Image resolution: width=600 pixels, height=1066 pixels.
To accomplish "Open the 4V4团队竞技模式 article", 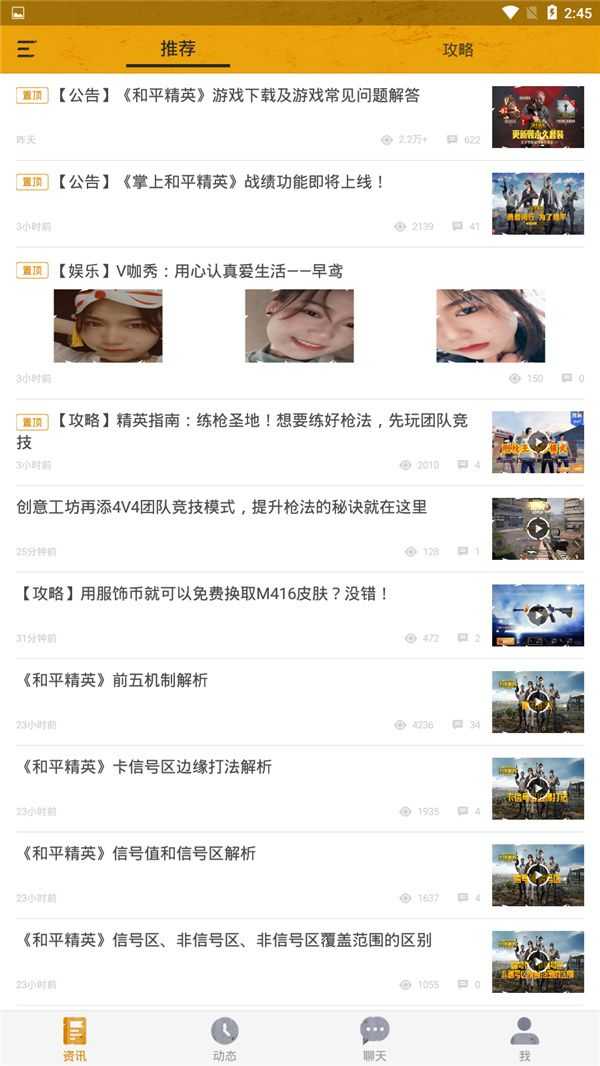I will [300, 529].
